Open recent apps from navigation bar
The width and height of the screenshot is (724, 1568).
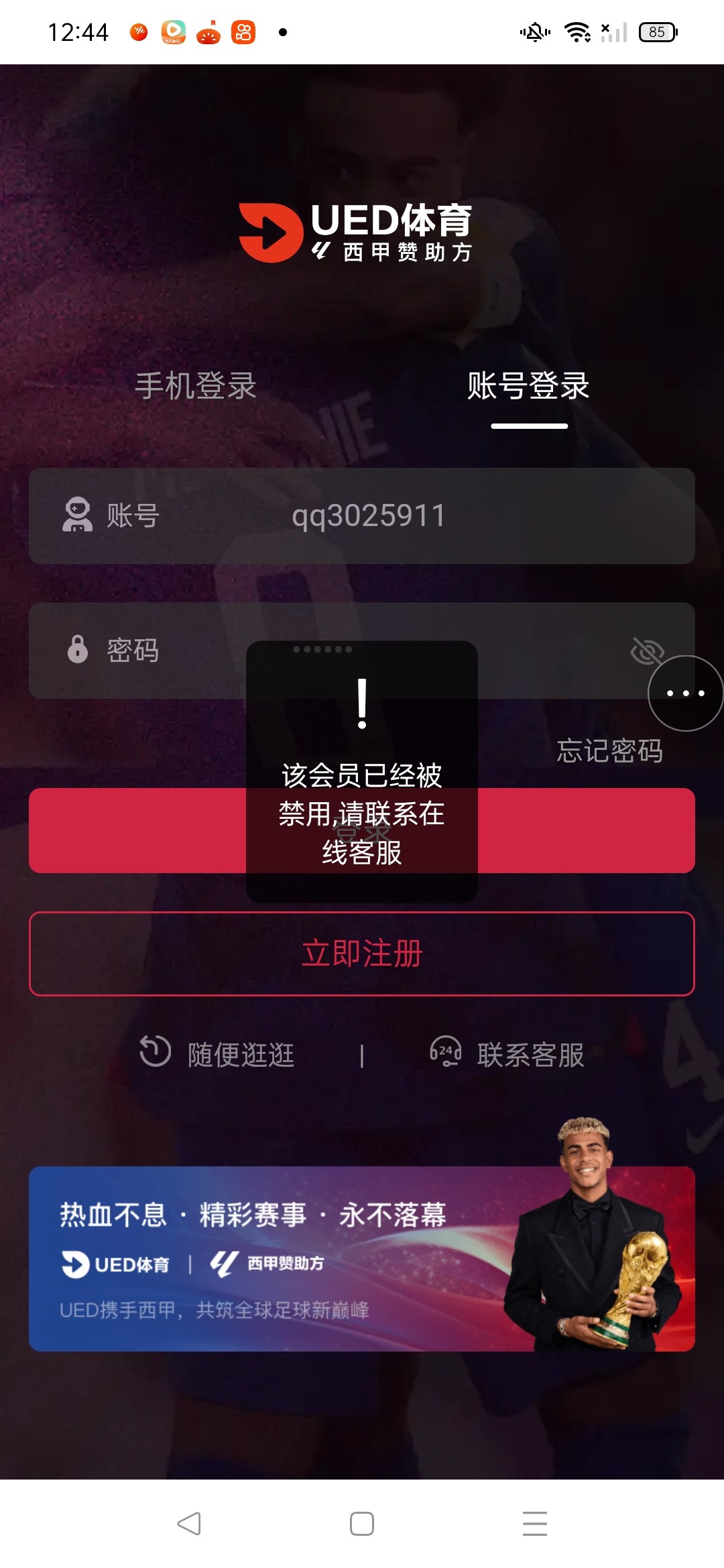pyautogui.click(x=535, y=1523)
